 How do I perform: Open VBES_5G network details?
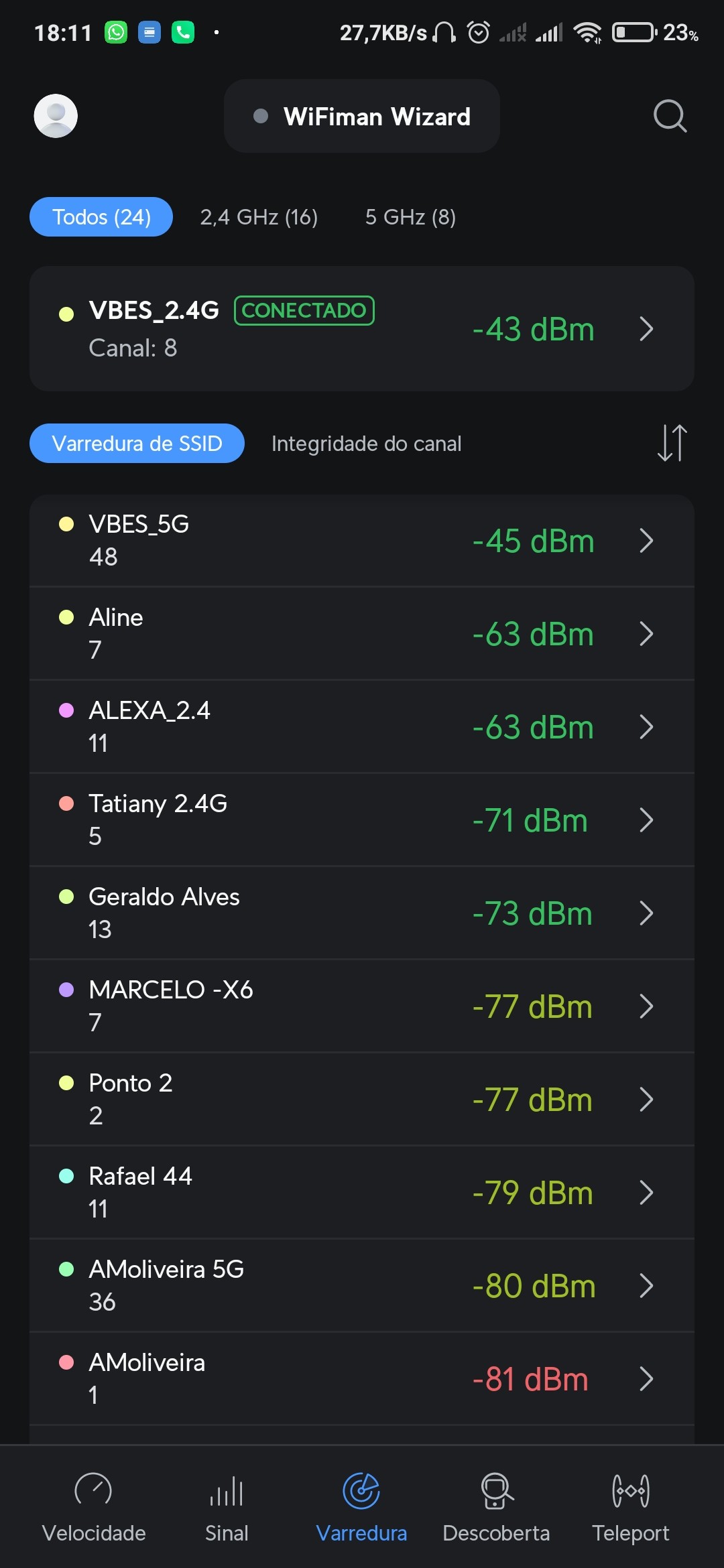[362, 541]
